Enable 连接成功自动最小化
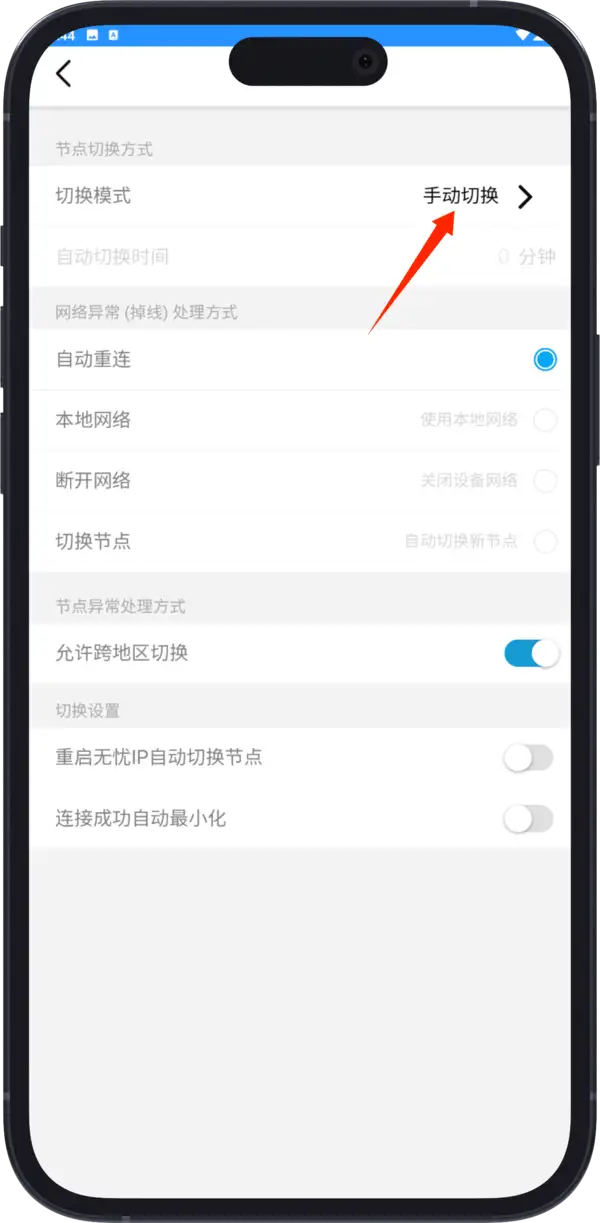 coord(528,820)
